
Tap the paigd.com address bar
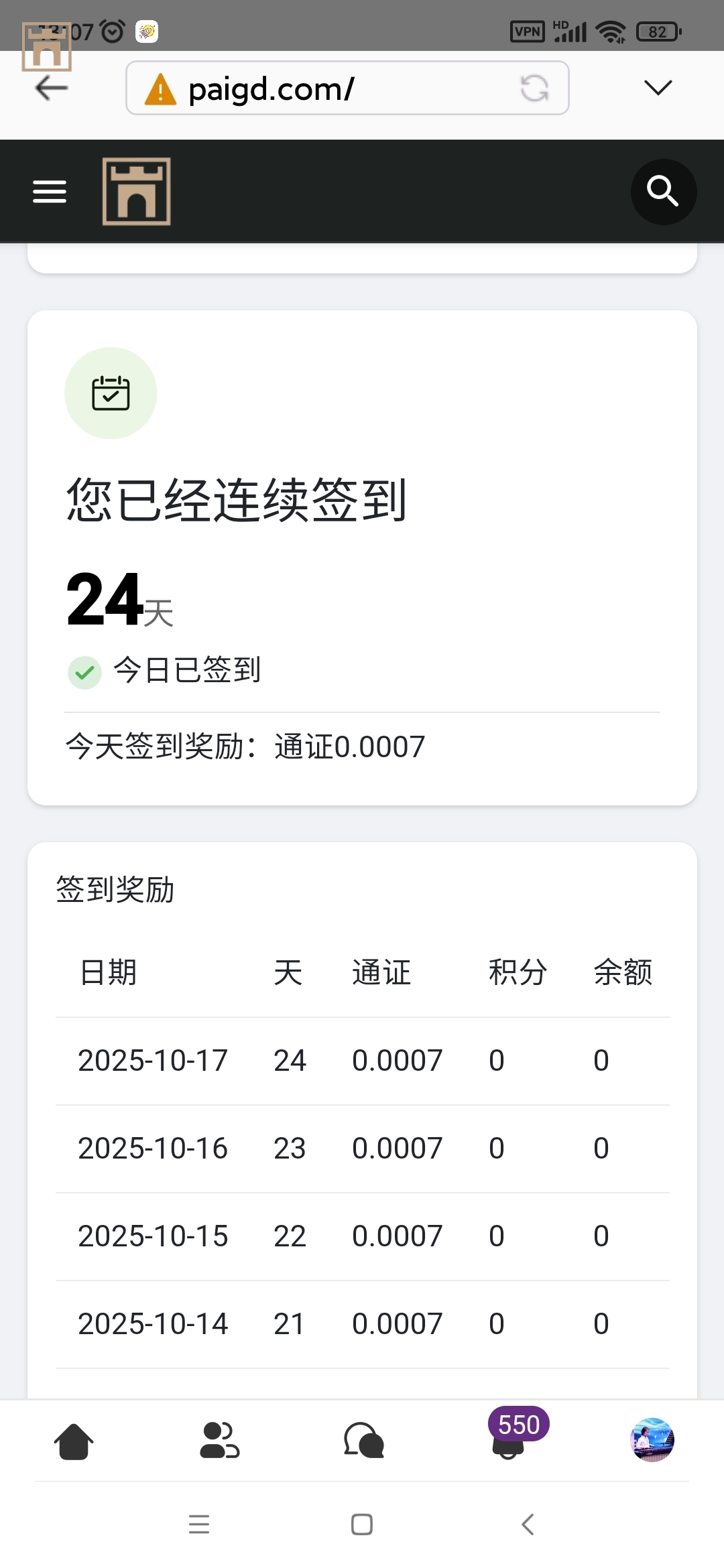pyautogui.click(x=322, y=88)
